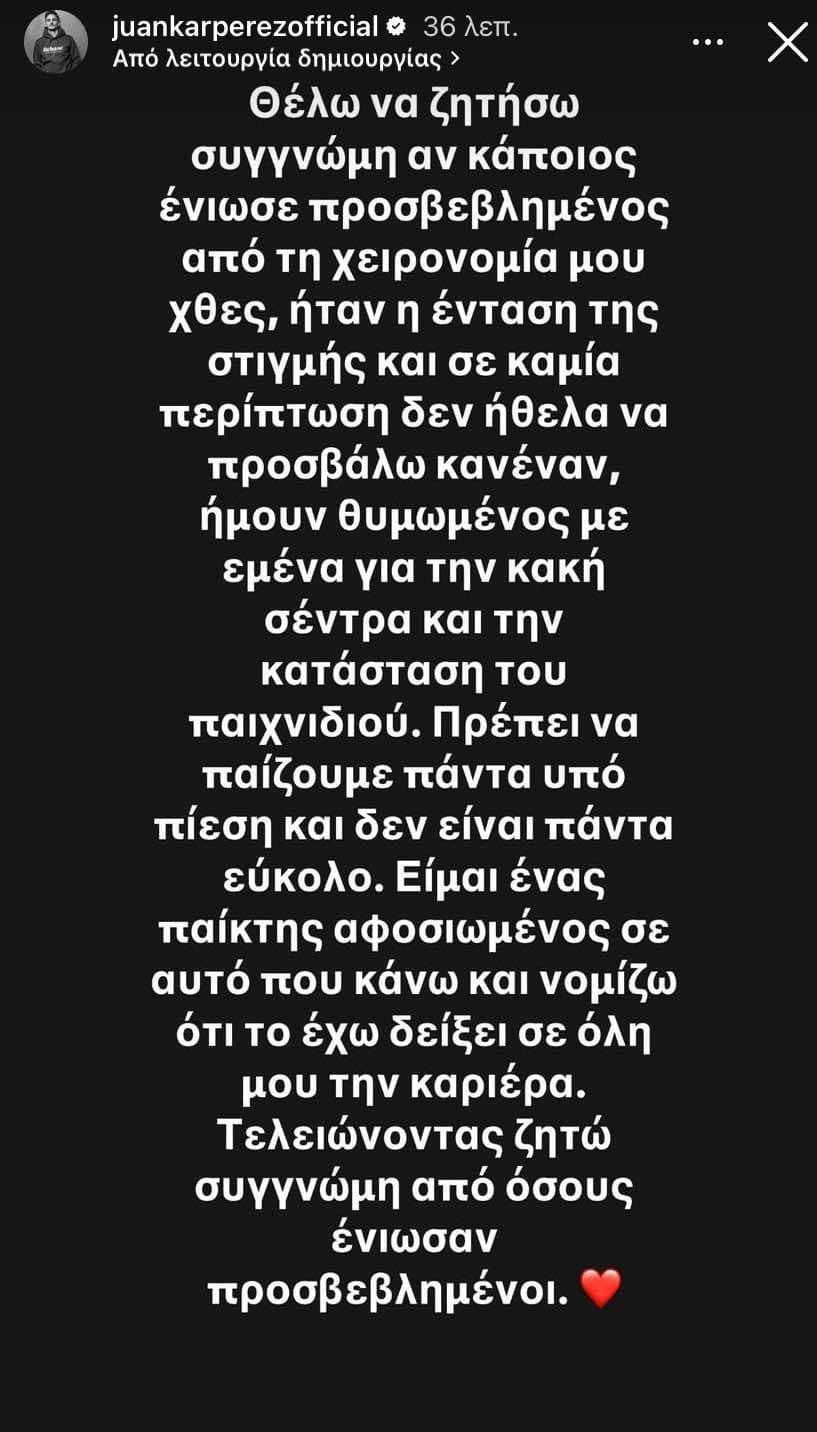Open the three-dot story options menu
The width and height of the screenshot is (817, 1432).
[708, 42]
